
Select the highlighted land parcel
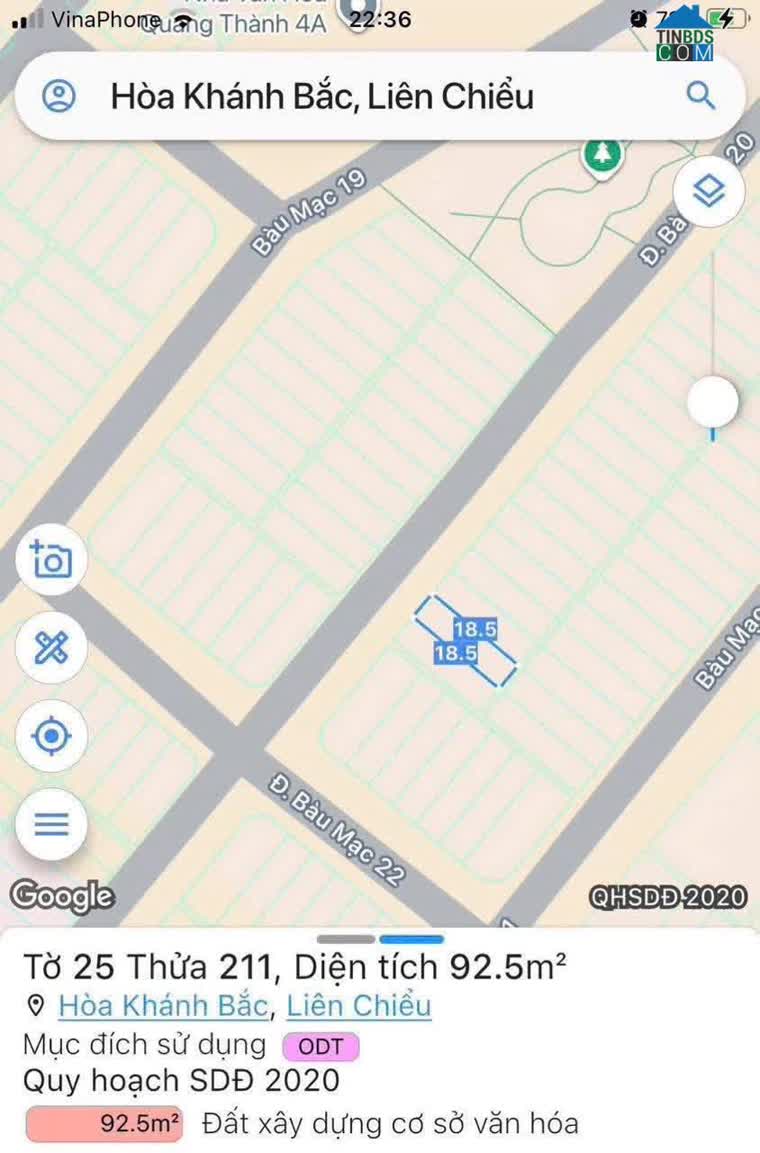pos(466,642)
